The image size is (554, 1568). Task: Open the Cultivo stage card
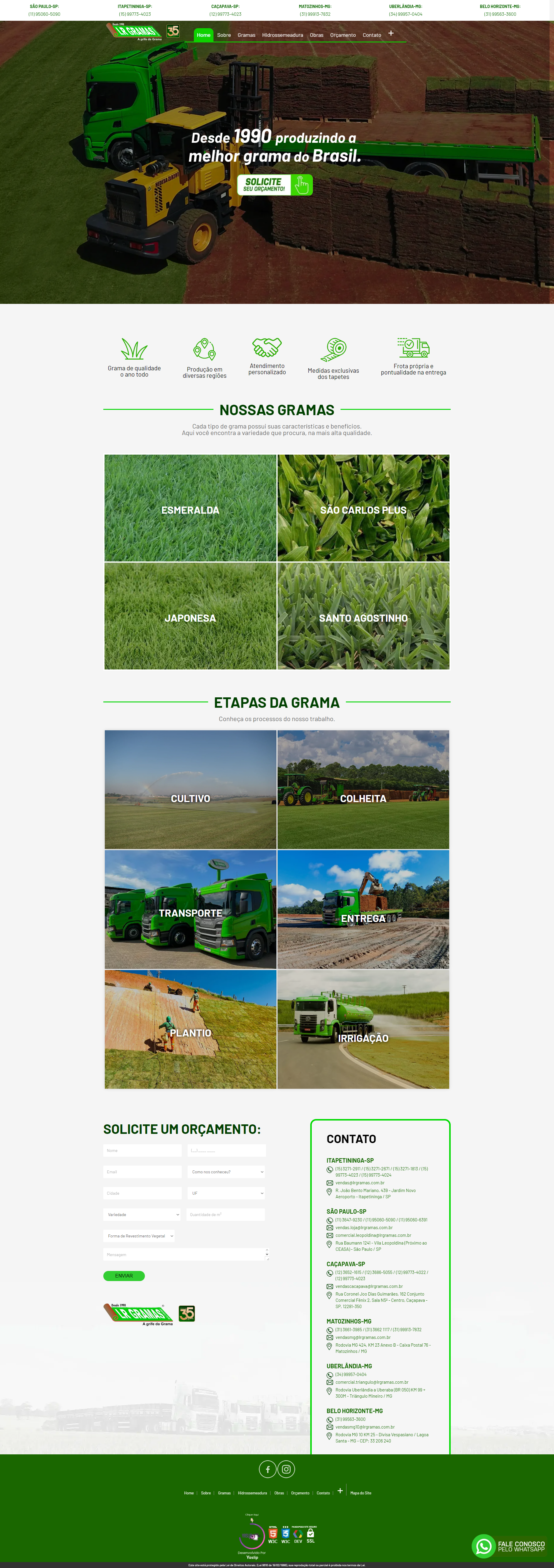(191, 789)
